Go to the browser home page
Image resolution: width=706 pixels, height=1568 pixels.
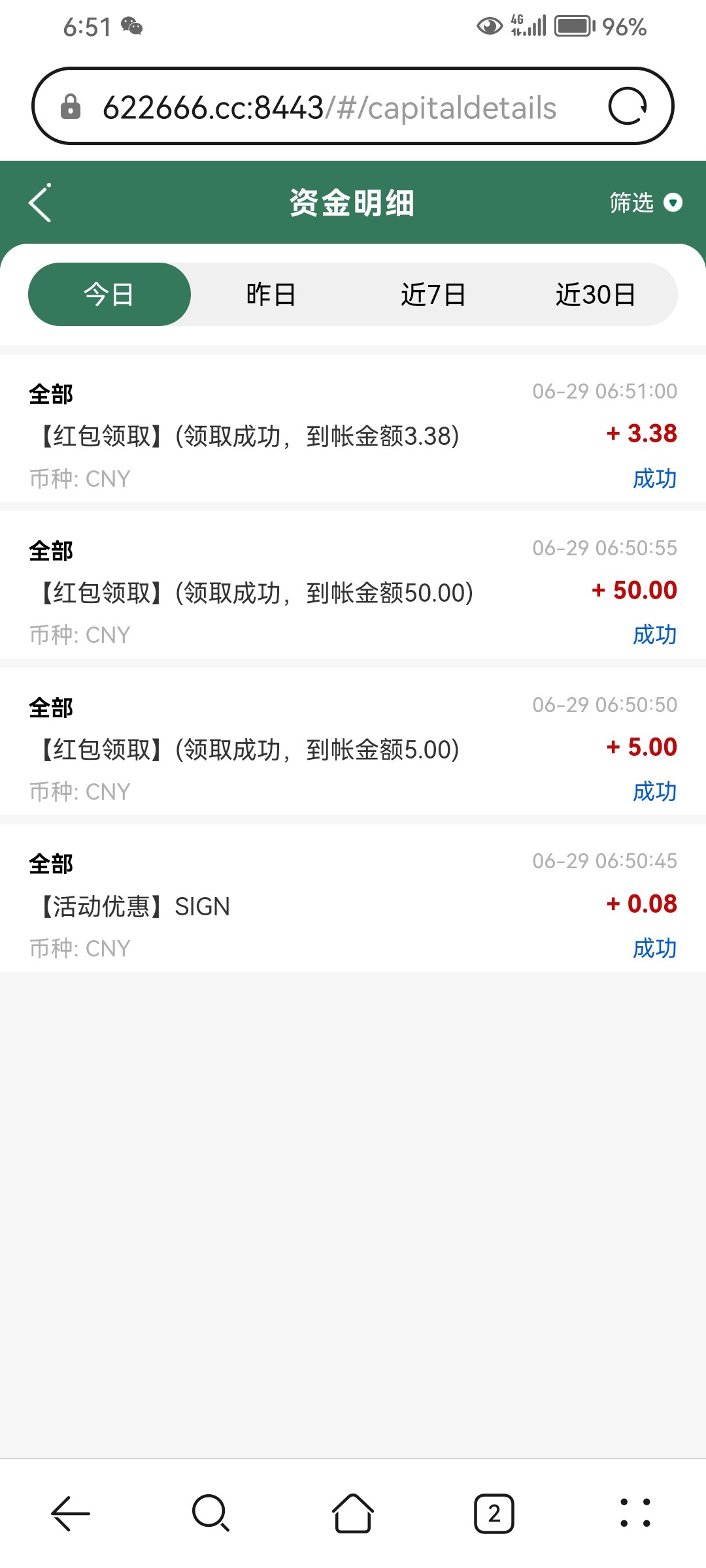[353, 1513]
